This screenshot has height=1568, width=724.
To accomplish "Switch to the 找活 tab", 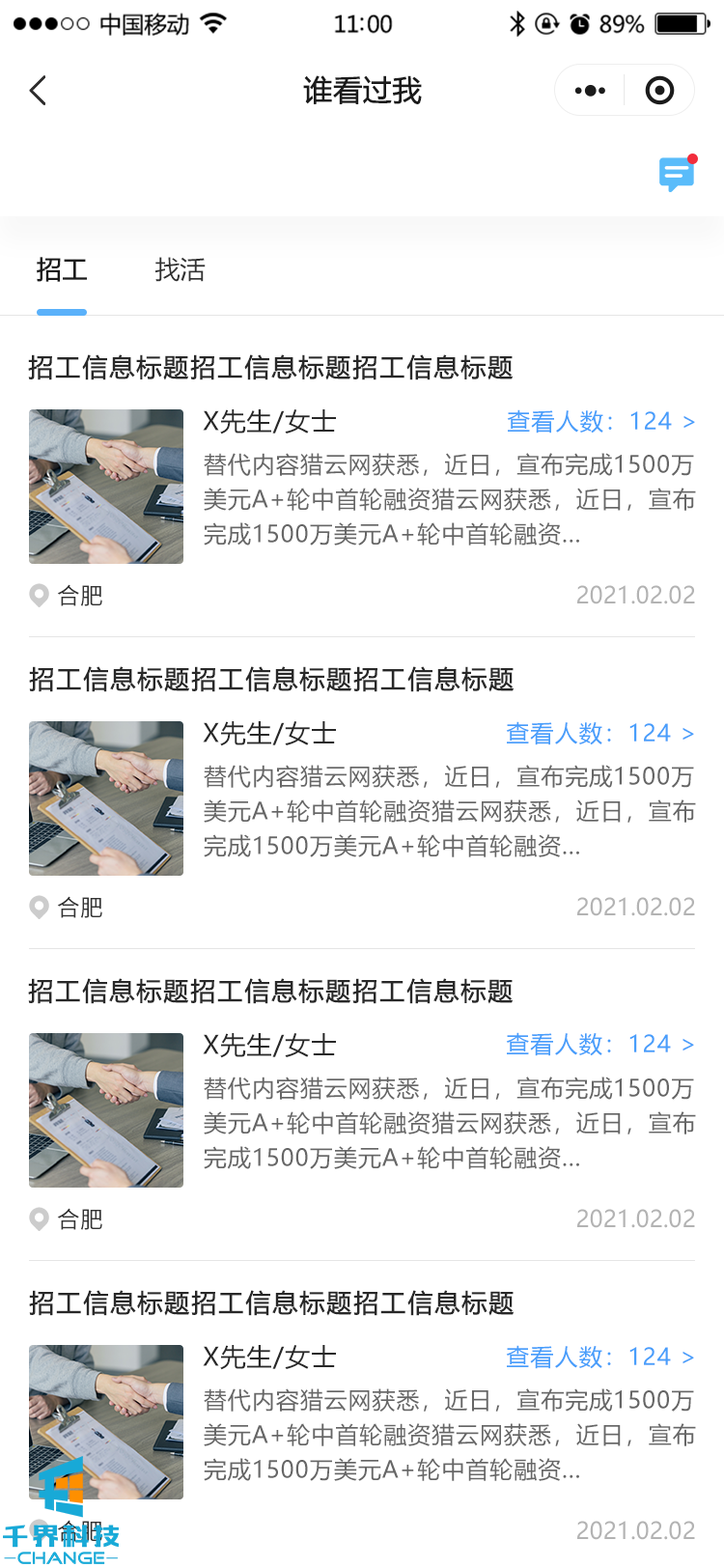I will pyautogui.click(x=180, y=270).
